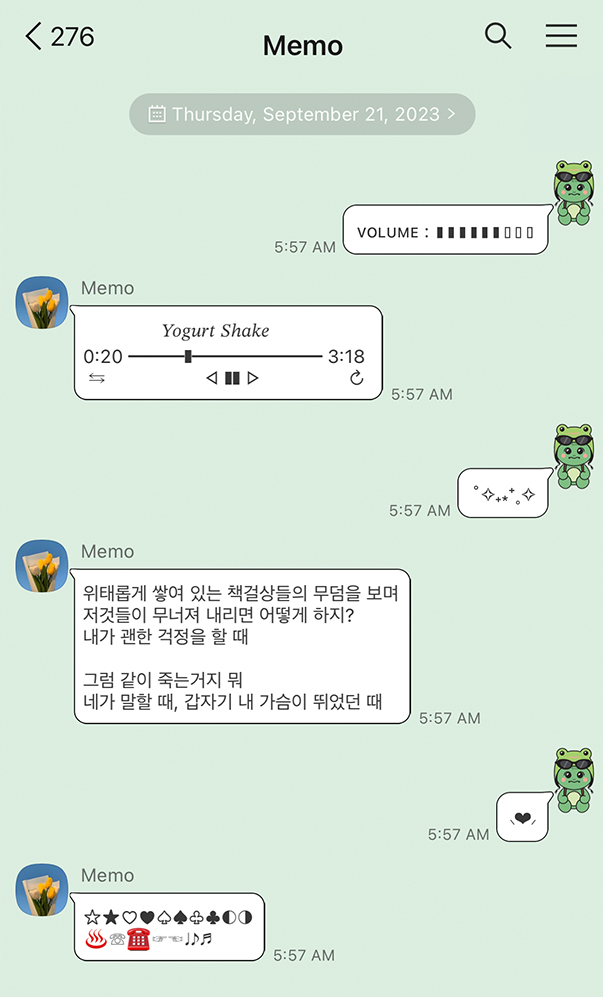Open the chat hamburger menu

pos(561,36)
